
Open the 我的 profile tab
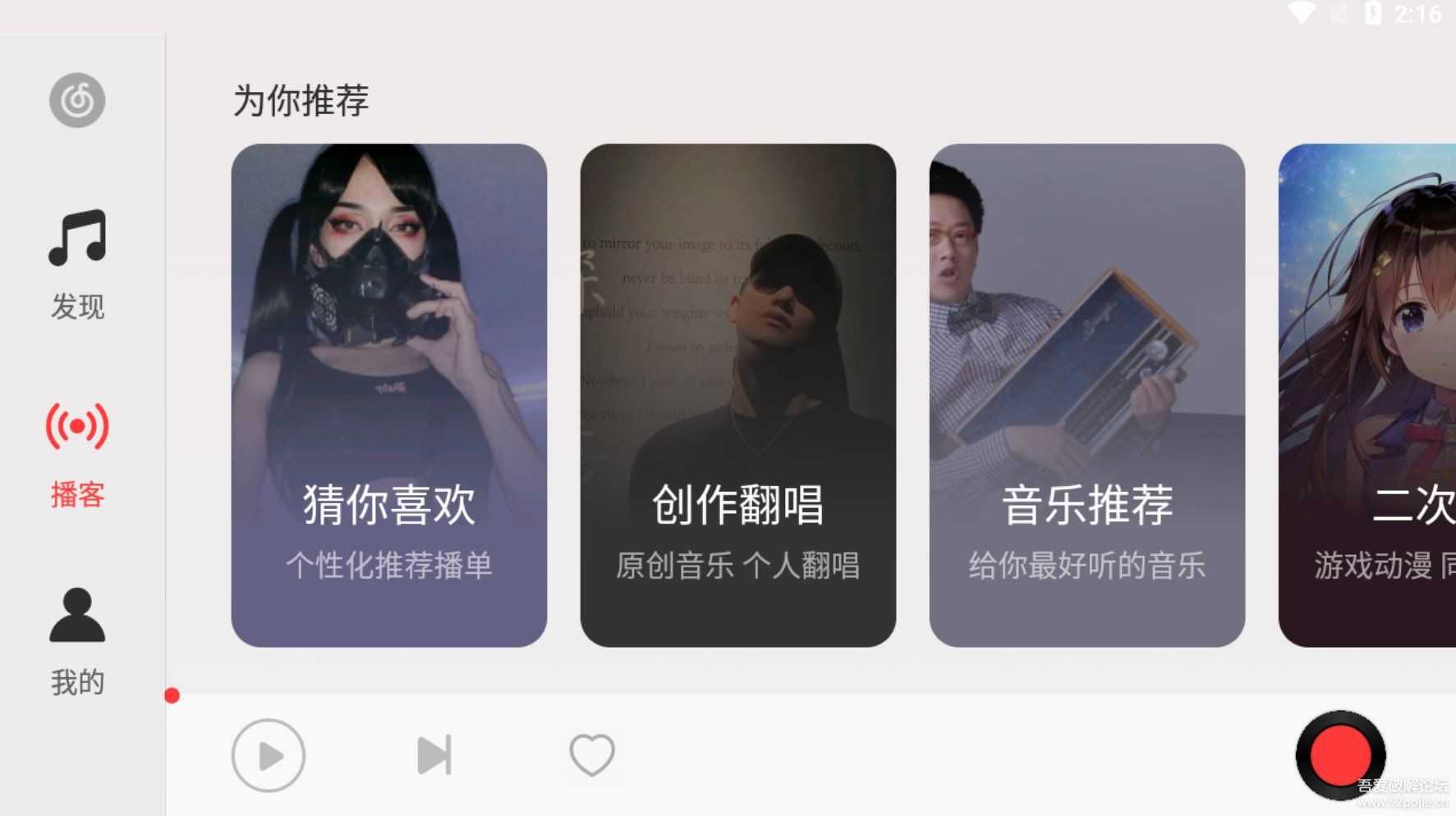pos(77,642)
